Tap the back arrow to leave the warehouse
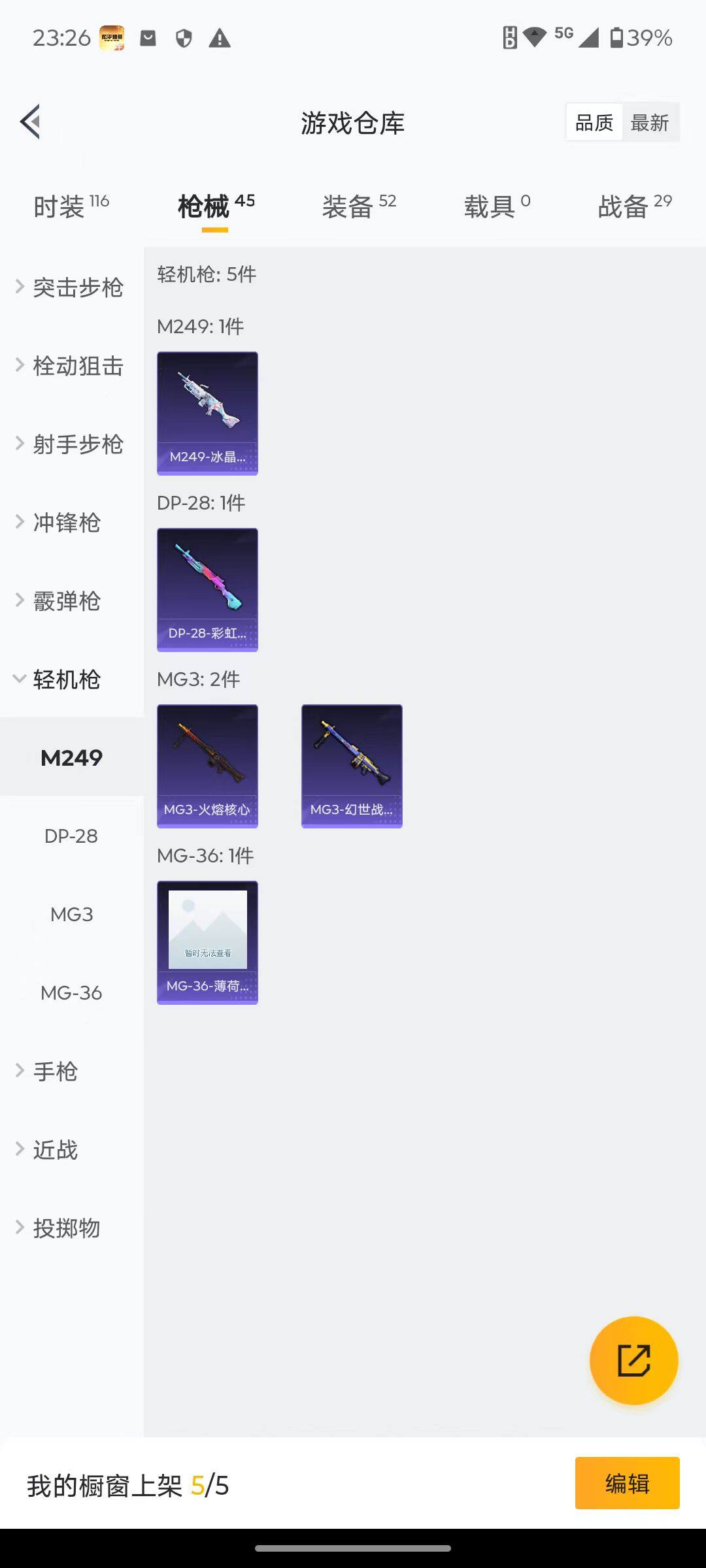The image size is (706, 1568). (29, 122)
